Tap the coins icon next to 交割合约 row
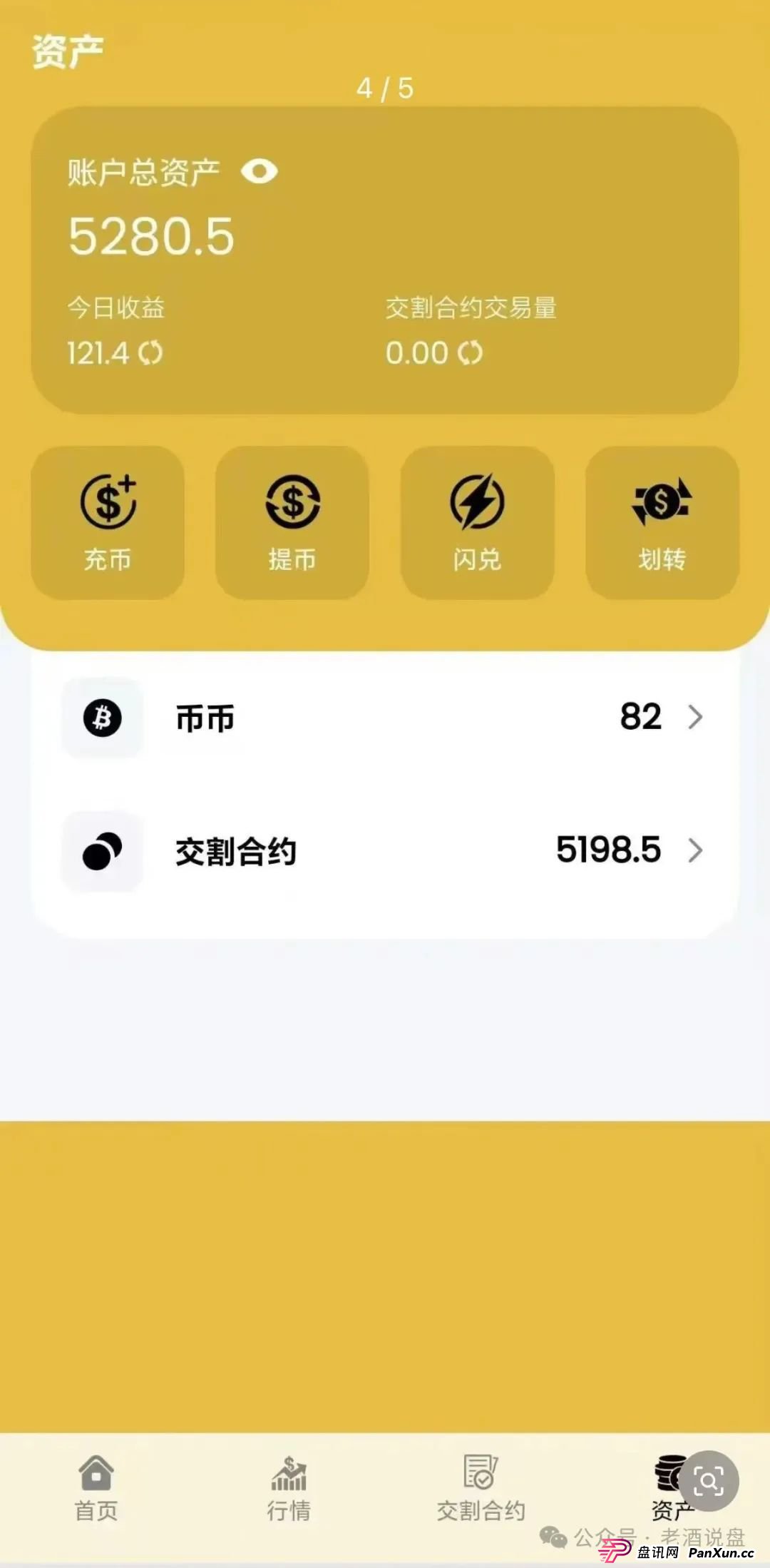The image size is (770, 1568). [x=102, y=850]
